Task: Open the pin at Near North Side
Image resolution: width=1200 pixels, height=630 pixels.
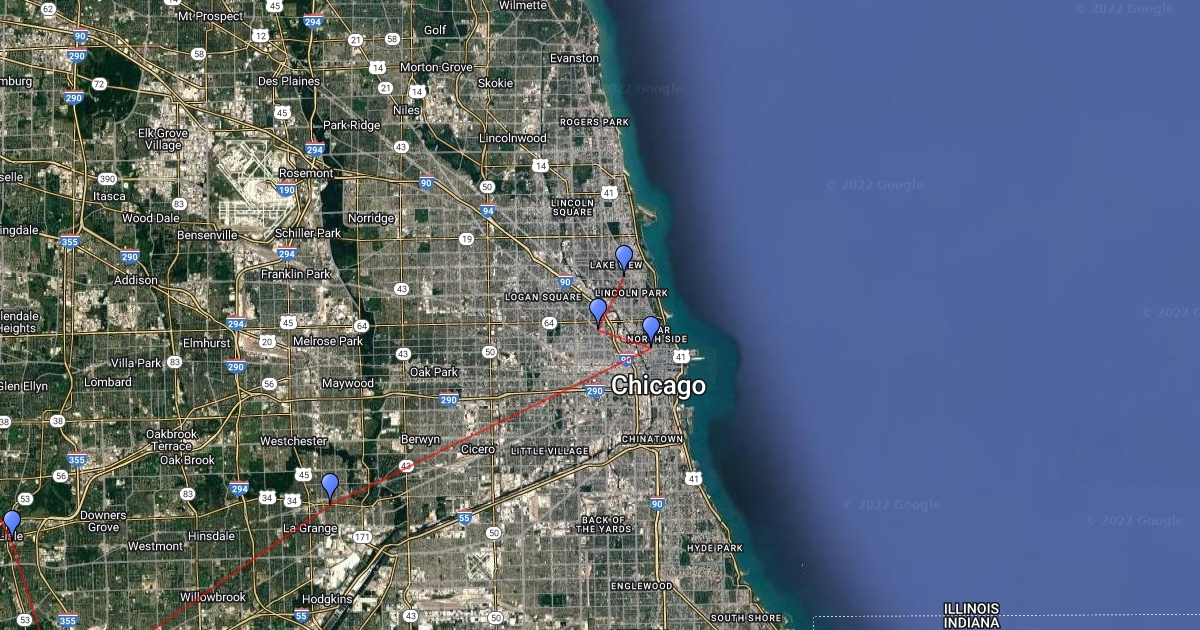Action: pos(651,327)
